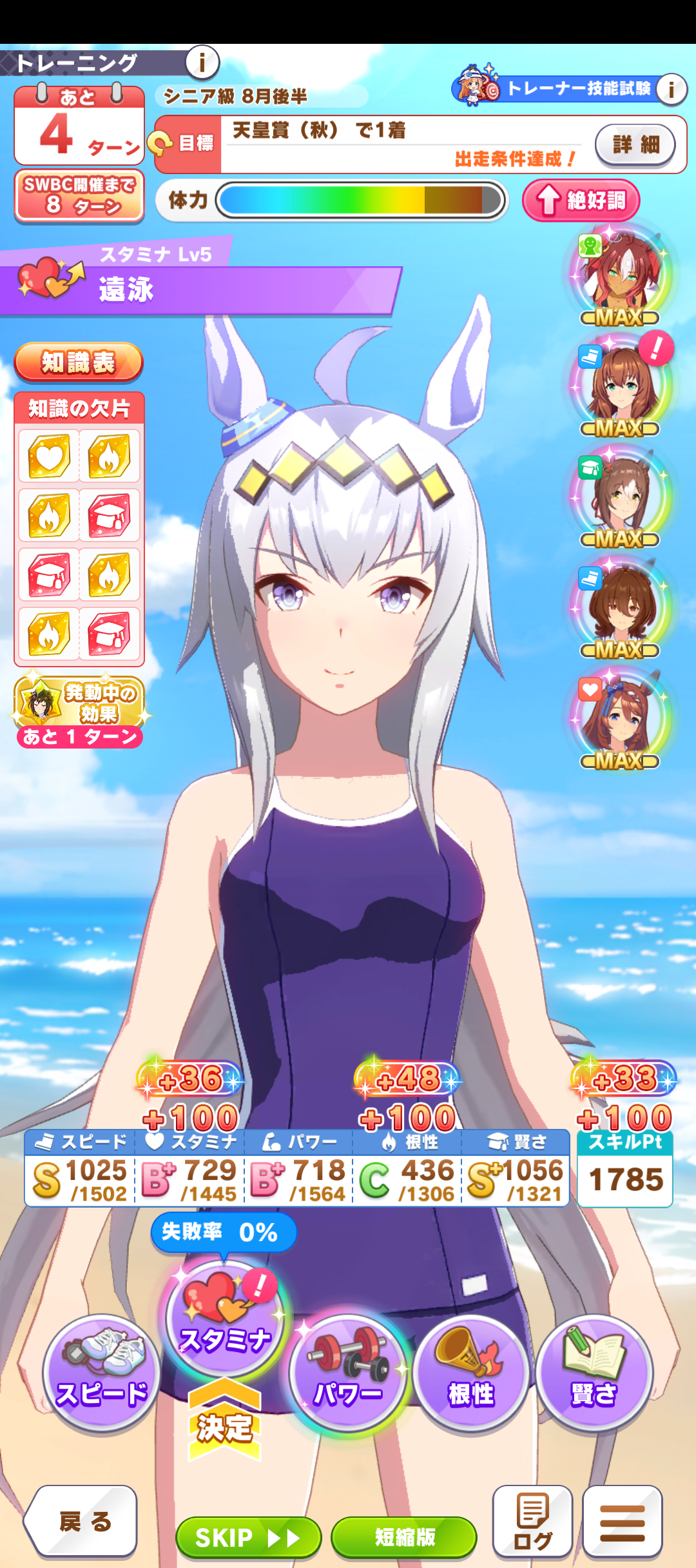Toggle the SKIP button
Screen dimensions: 696x1568
(x=248, y=1537)
